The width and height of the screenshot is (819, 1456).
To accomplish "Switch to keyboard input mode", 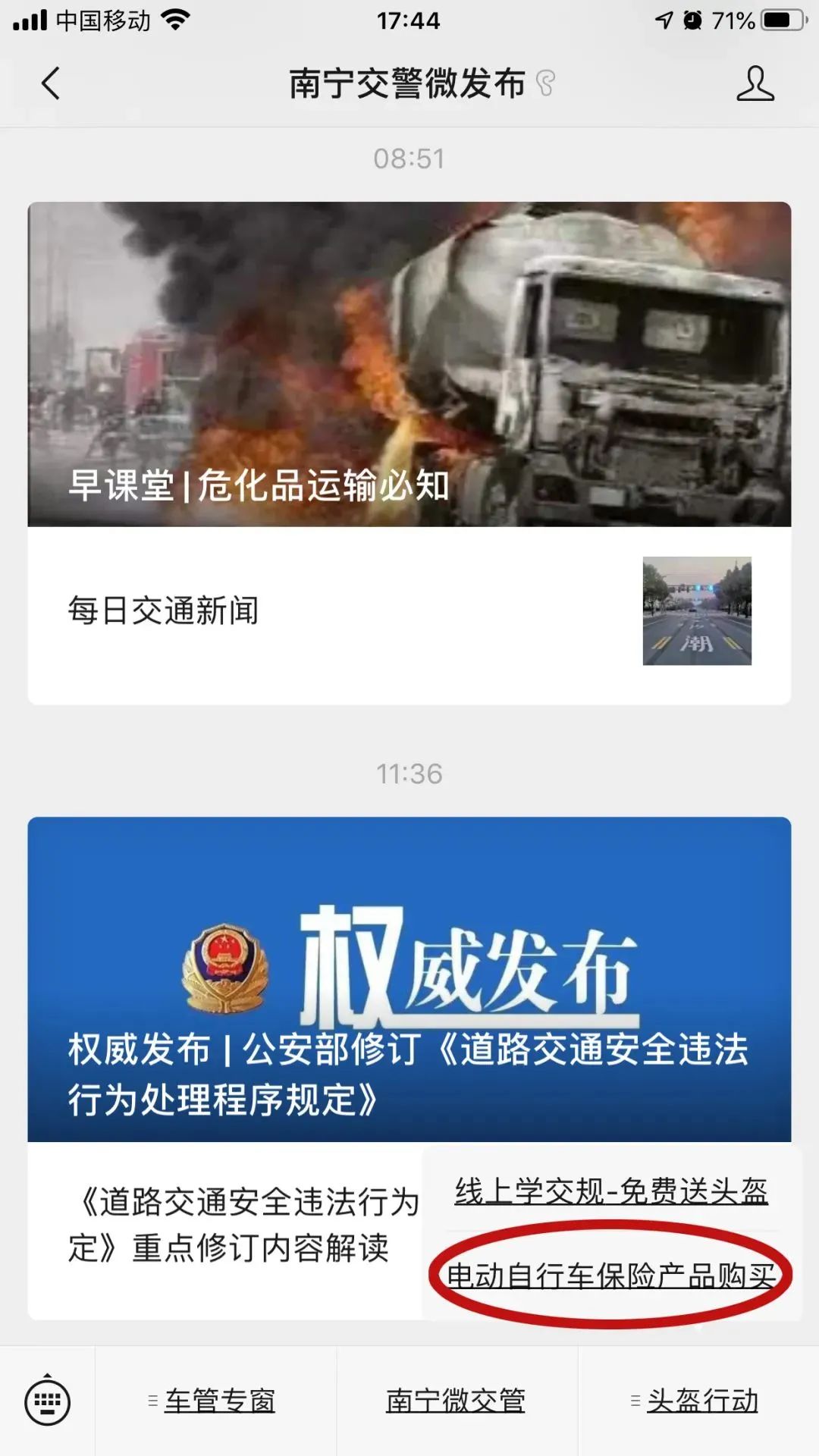I will [48, 1401].
